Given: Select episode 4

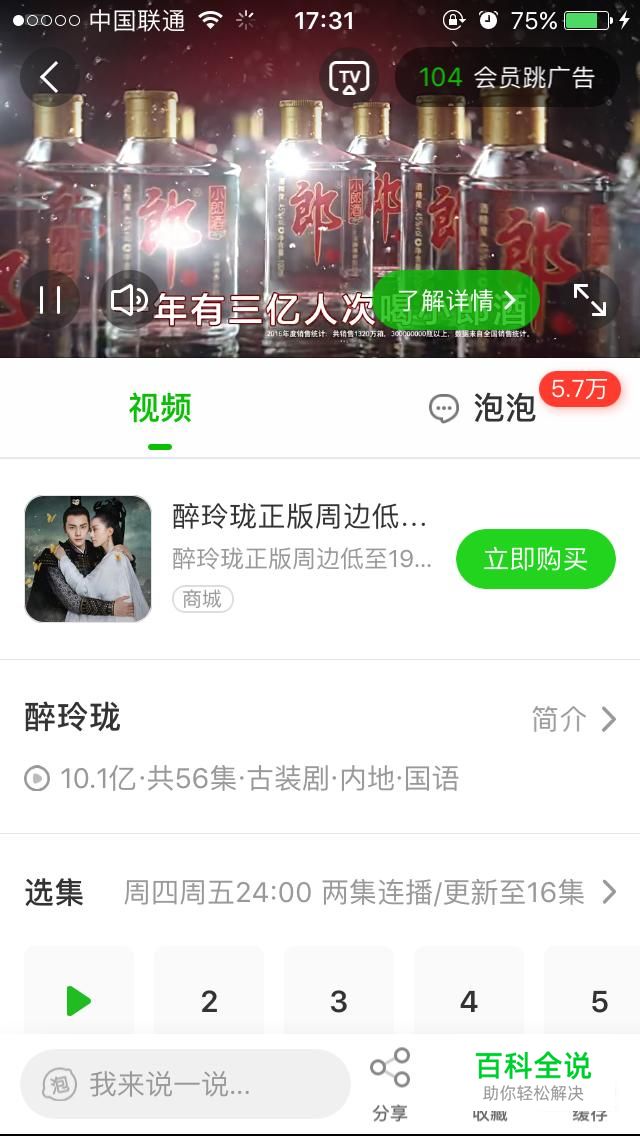Looking at the screenshot, I should click(469, 1000).
